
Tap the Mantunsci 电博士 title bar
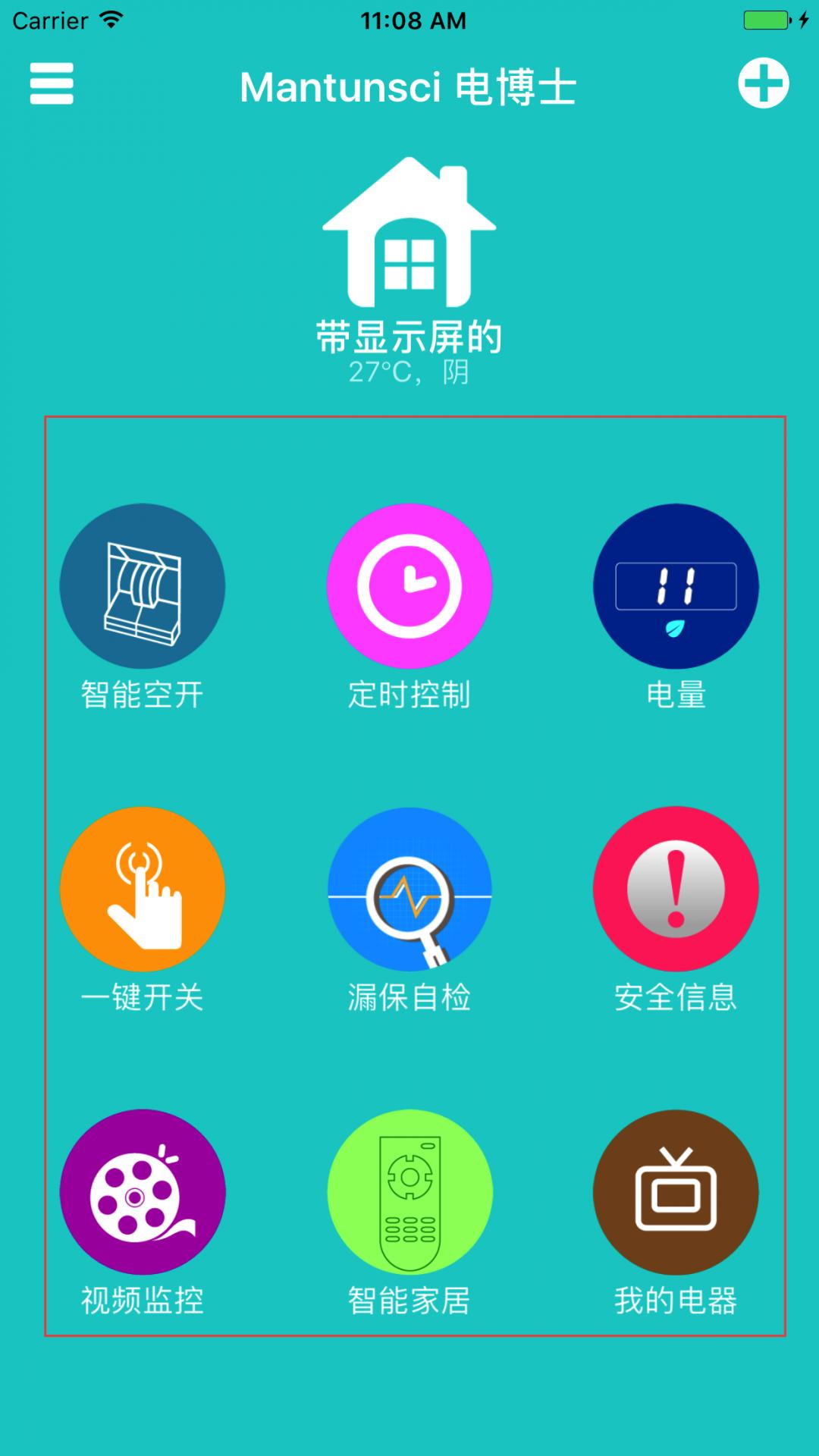(409, 85)
